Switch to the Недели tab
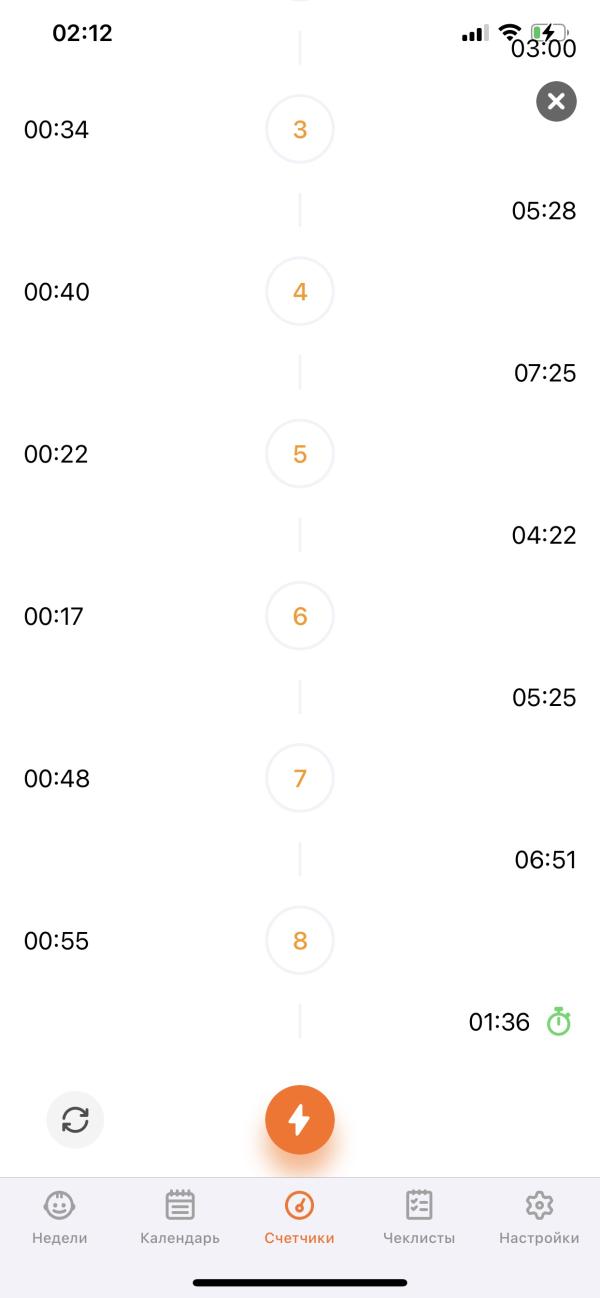Image resolution: width=600 pixels, height=1298 pixels. 60,1217
